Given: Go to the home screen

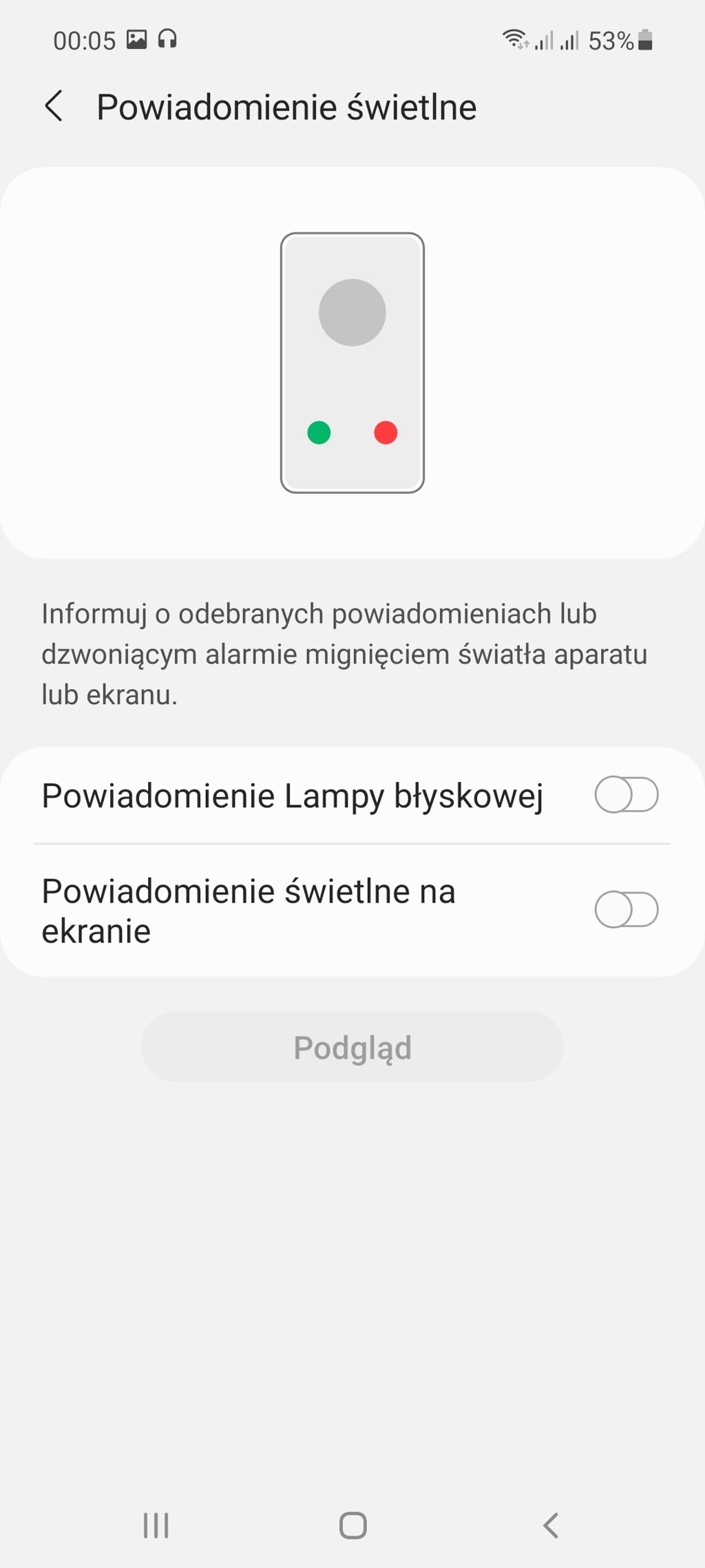Looking at the screenshot, I should [352, 1525].
